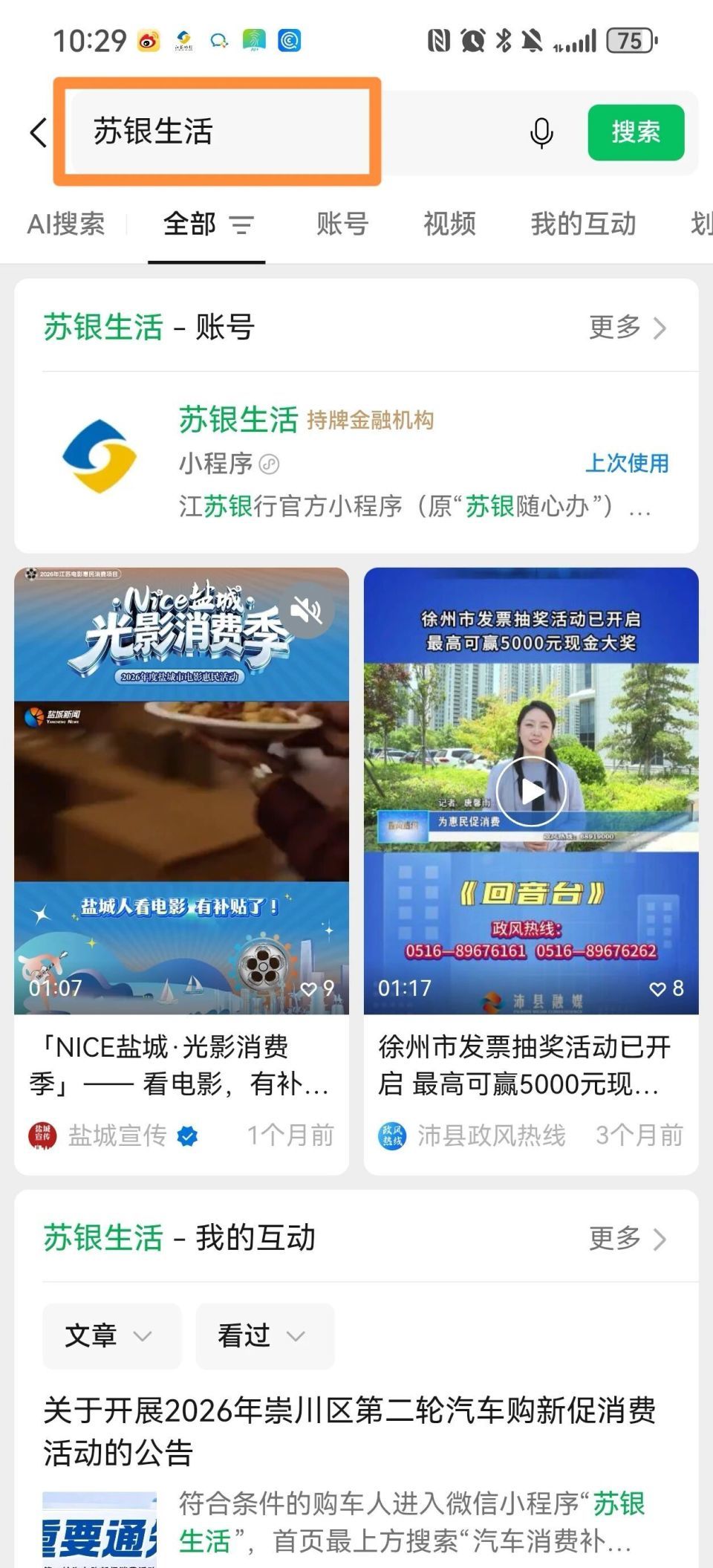Tap the green 搜索 button
The image size is (713, 1568).
click(x=636, y=132)
